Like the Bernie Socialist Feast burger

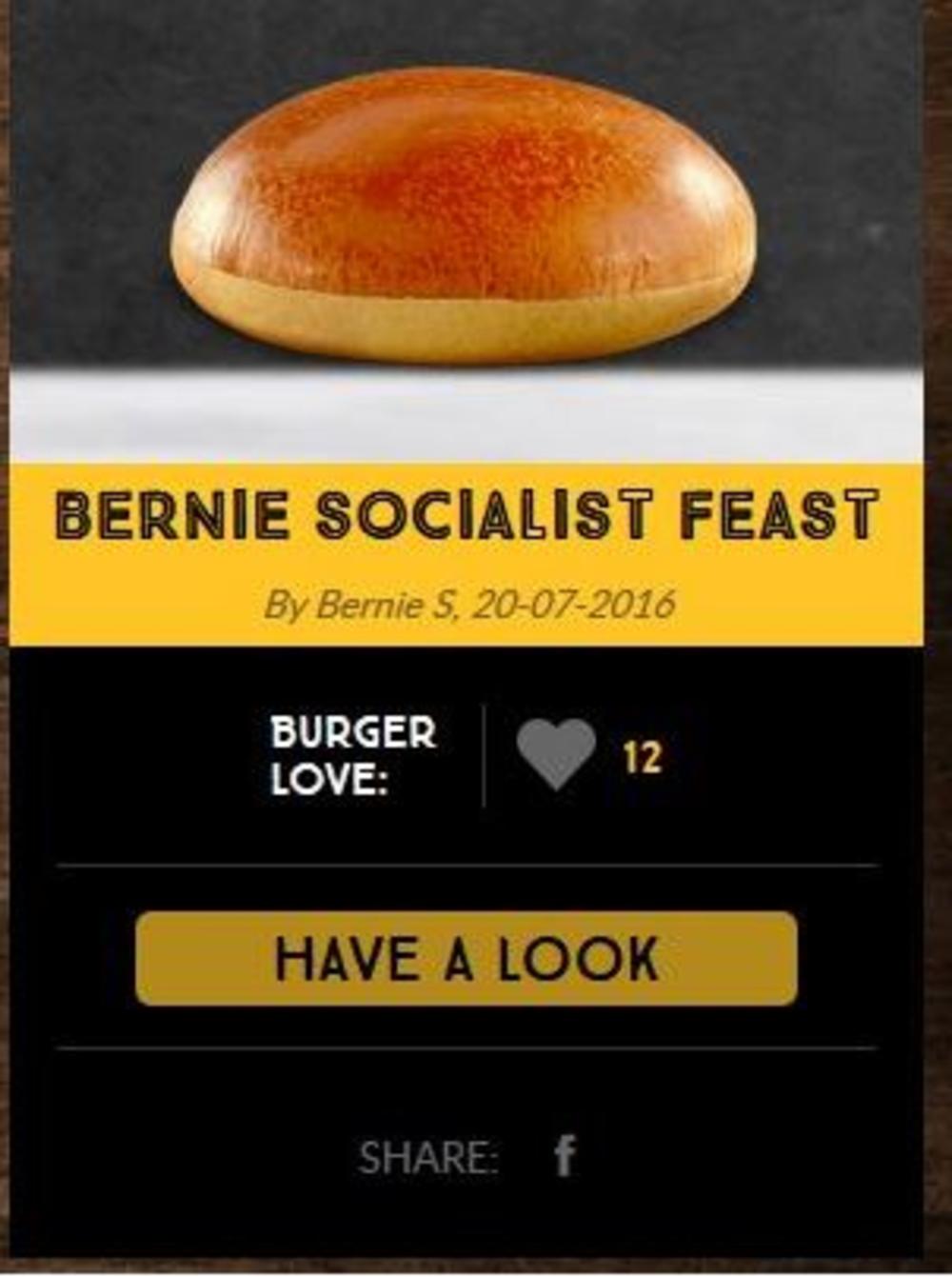556,754
